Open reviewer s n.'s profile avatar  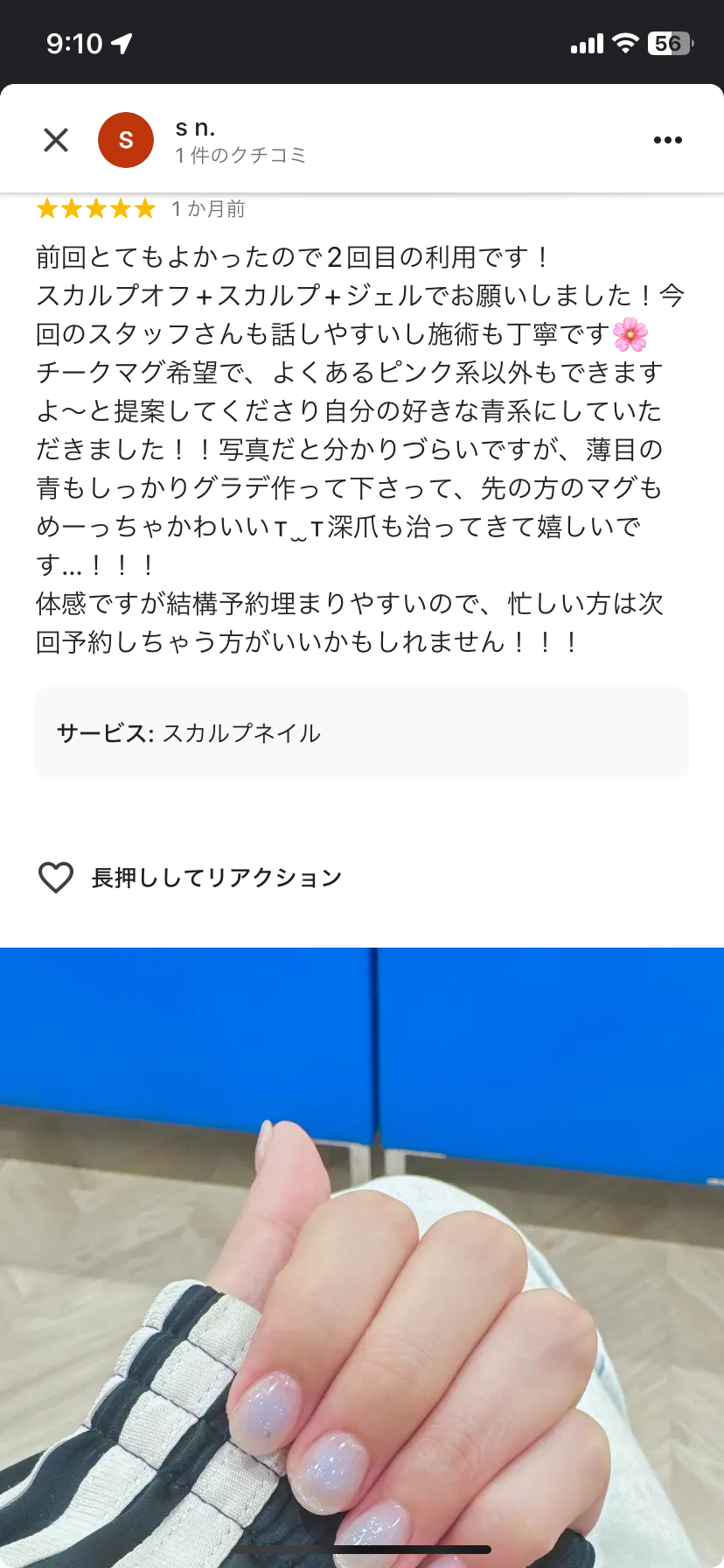click(x=126, y=140)
